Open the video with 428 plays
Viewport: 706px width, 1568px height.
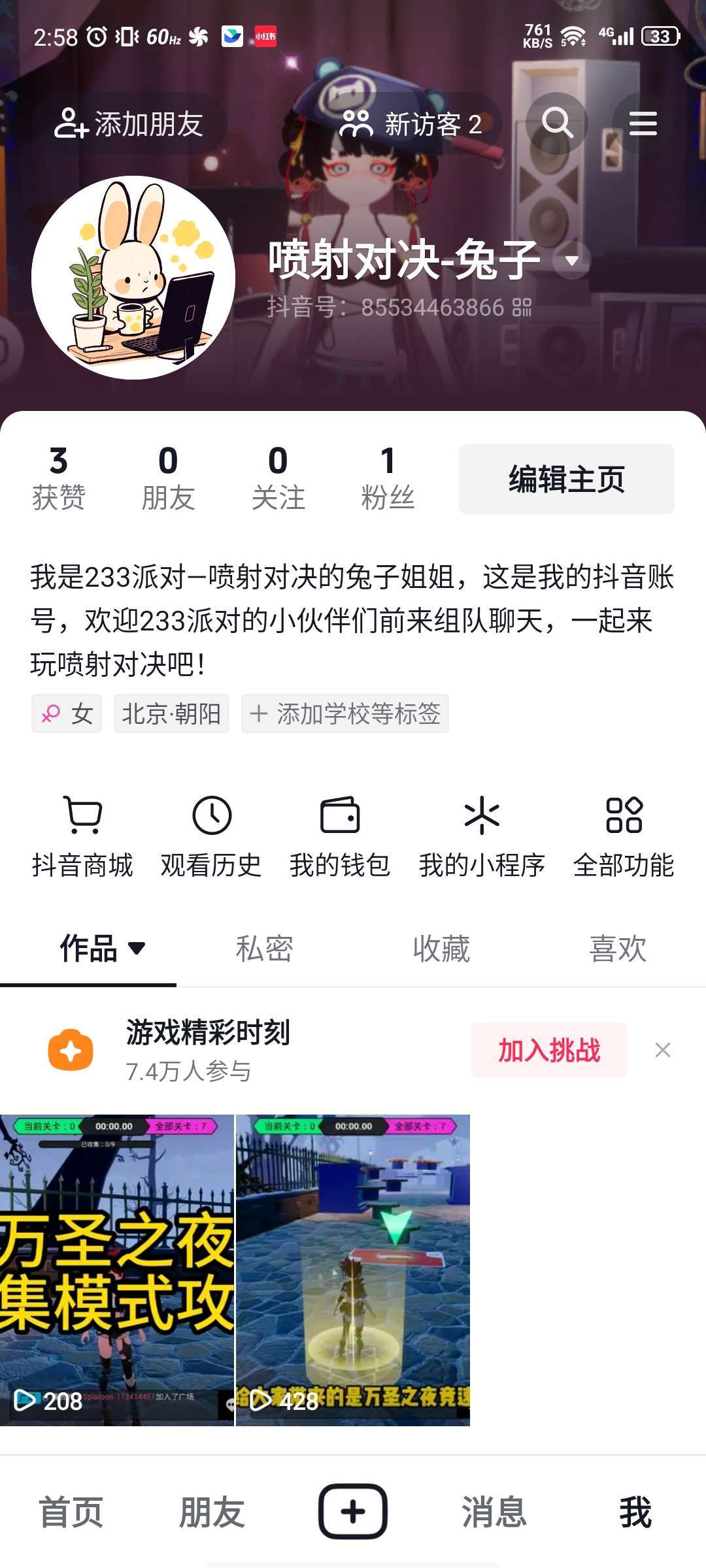tap(353, 1269)
